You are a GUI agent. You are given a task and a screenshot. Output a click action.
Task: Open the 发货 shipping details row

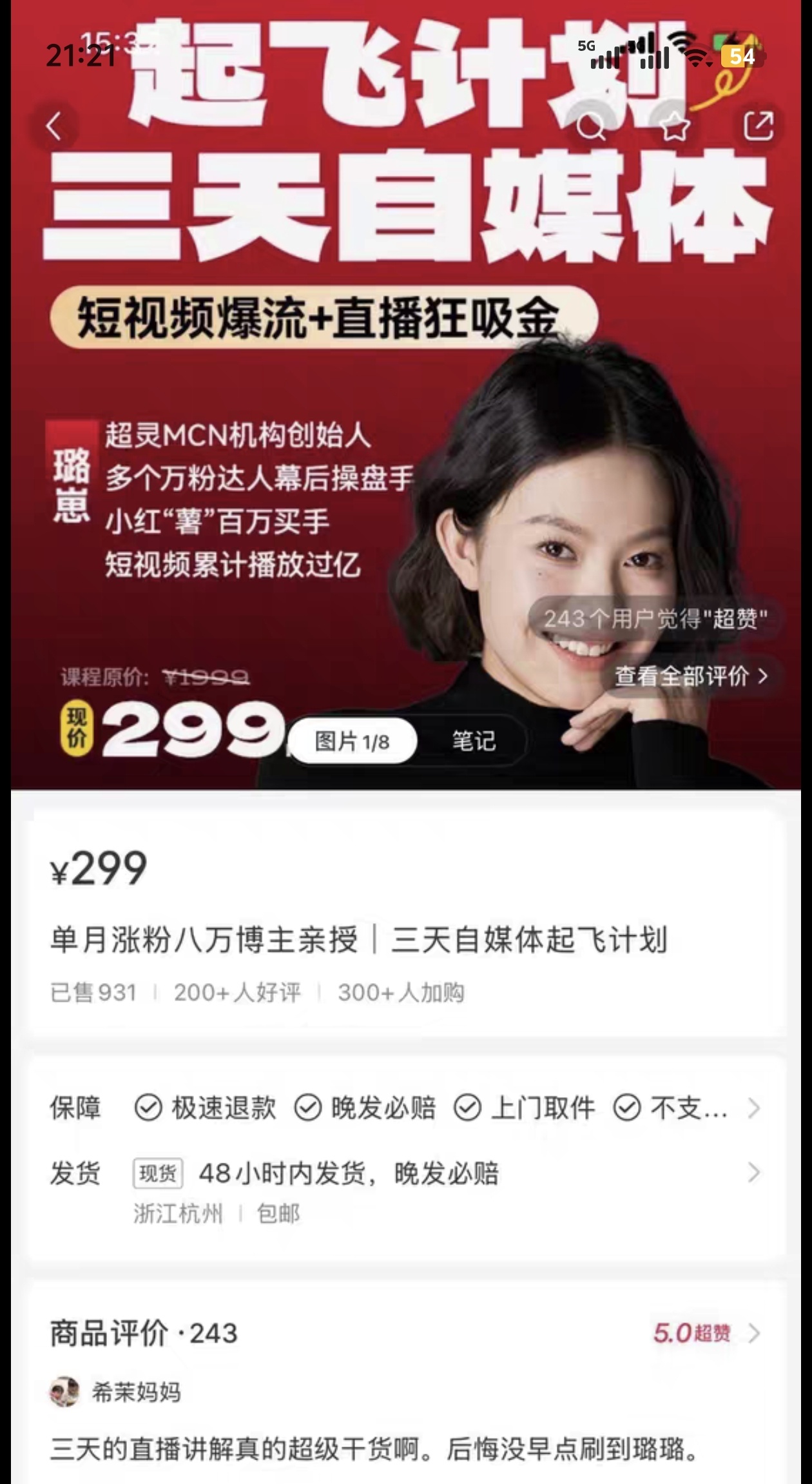(x=406, y=1173)
